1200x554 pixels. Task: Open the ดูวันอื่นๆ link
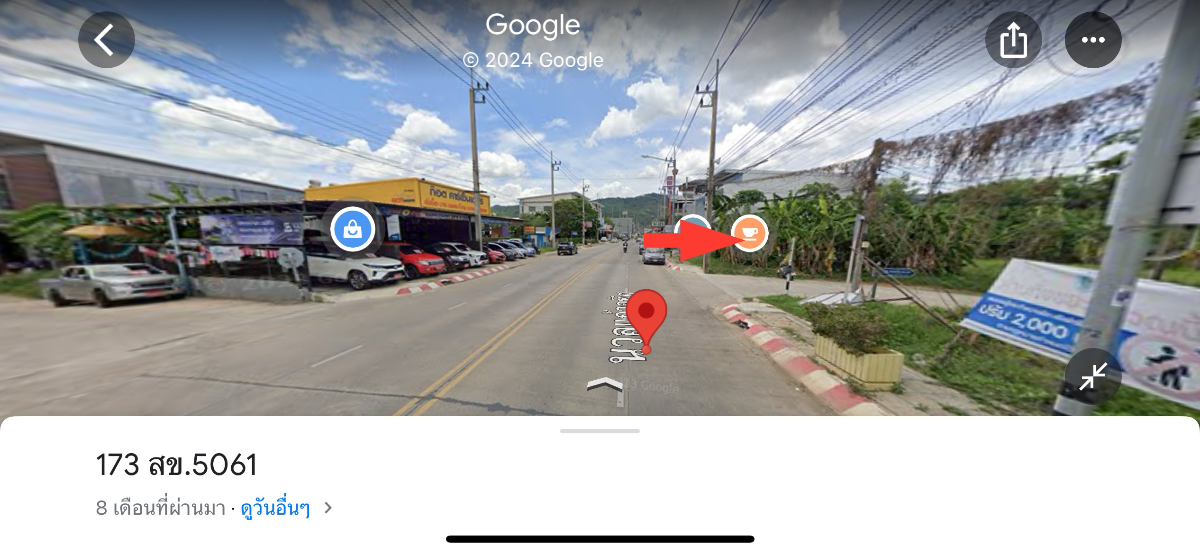pos(276,508)
